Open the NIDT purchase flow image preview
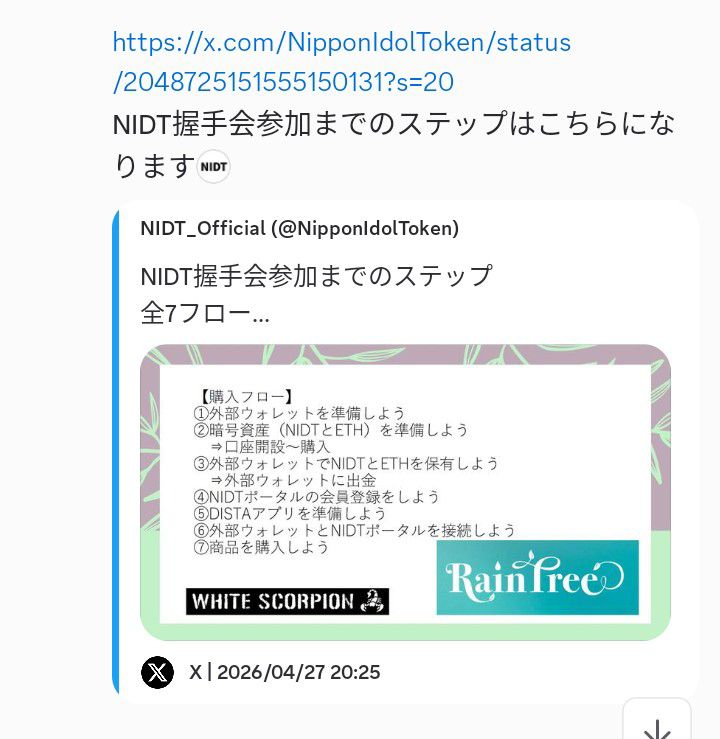720x739 pixels. click(405, 492)
